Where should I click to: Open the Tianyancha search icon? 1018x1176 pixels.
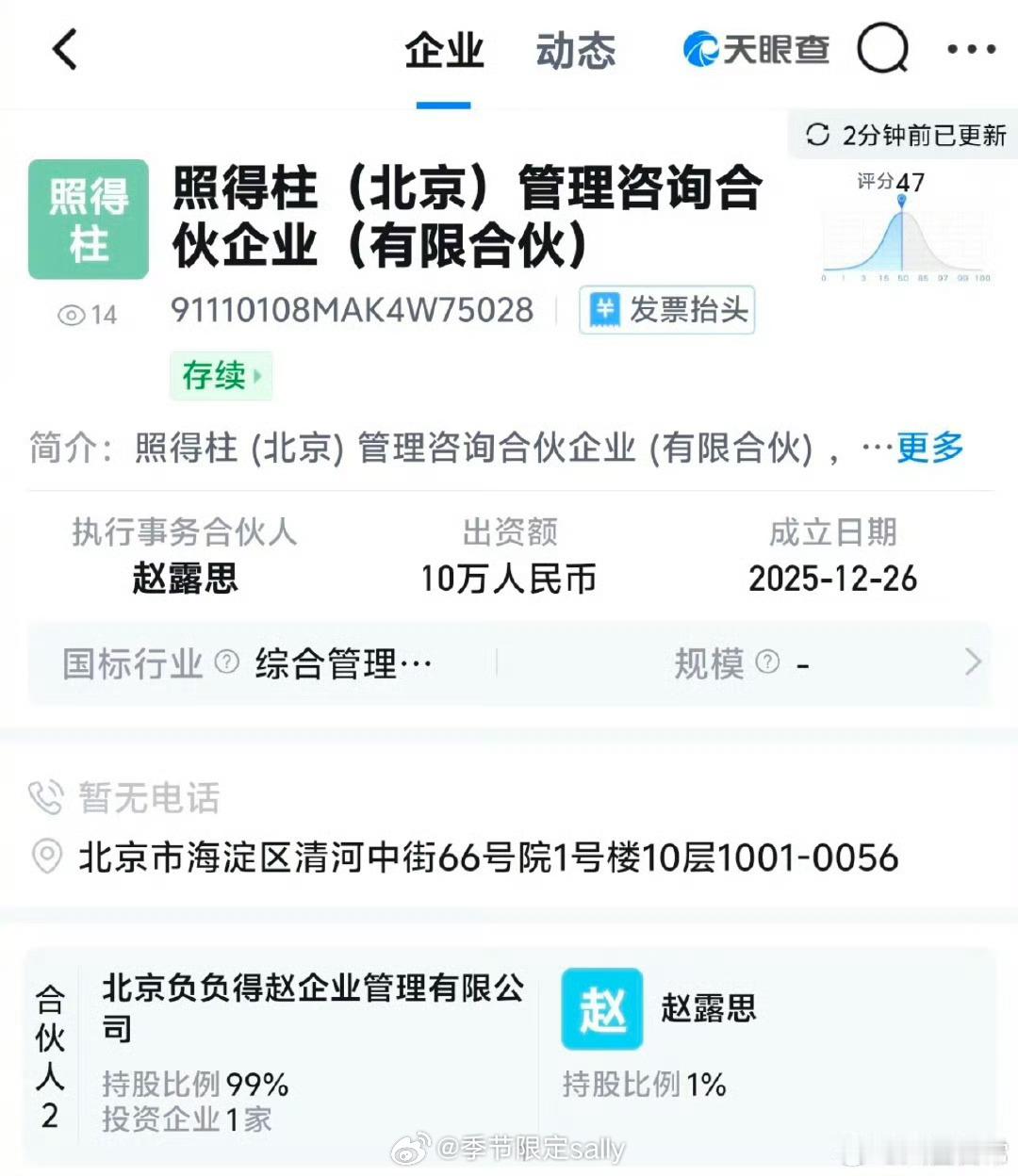click(x=882, y=50)
